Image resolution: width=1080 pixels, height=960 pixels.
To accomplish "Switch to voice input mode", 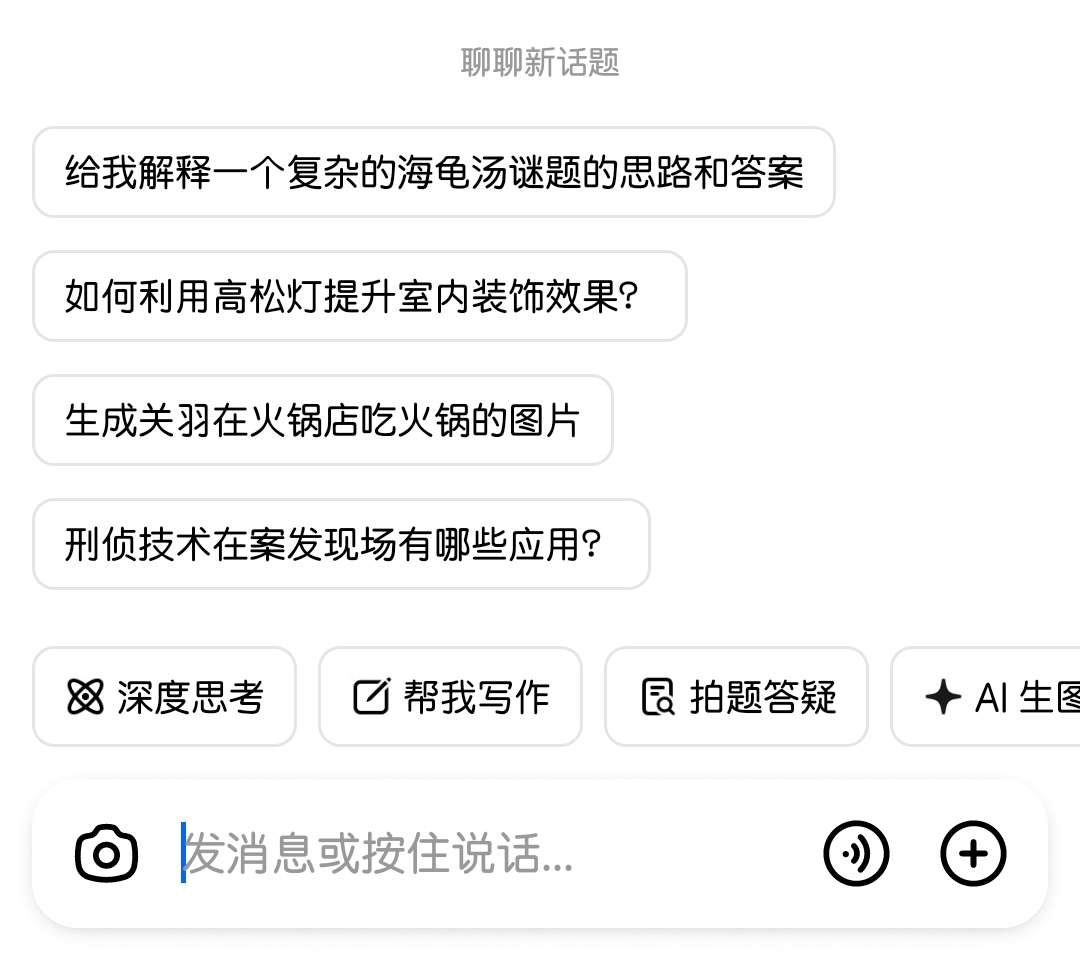I will pyautogui.click(x=856, y=853).
